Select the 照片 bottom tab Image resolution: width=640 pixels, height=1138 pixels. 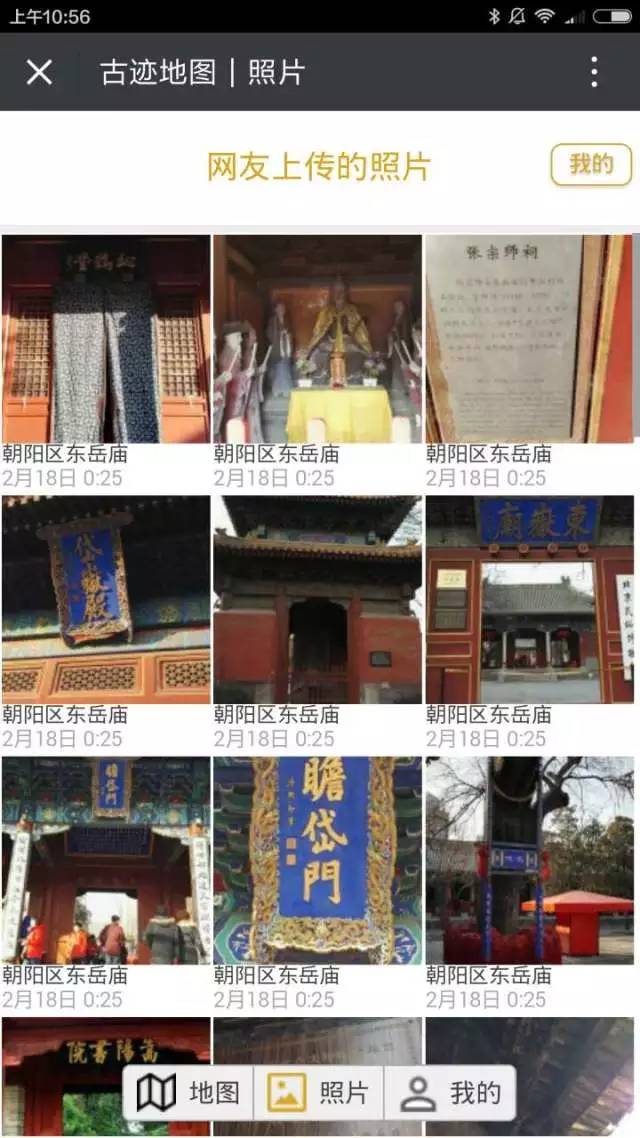point(319,1092)
